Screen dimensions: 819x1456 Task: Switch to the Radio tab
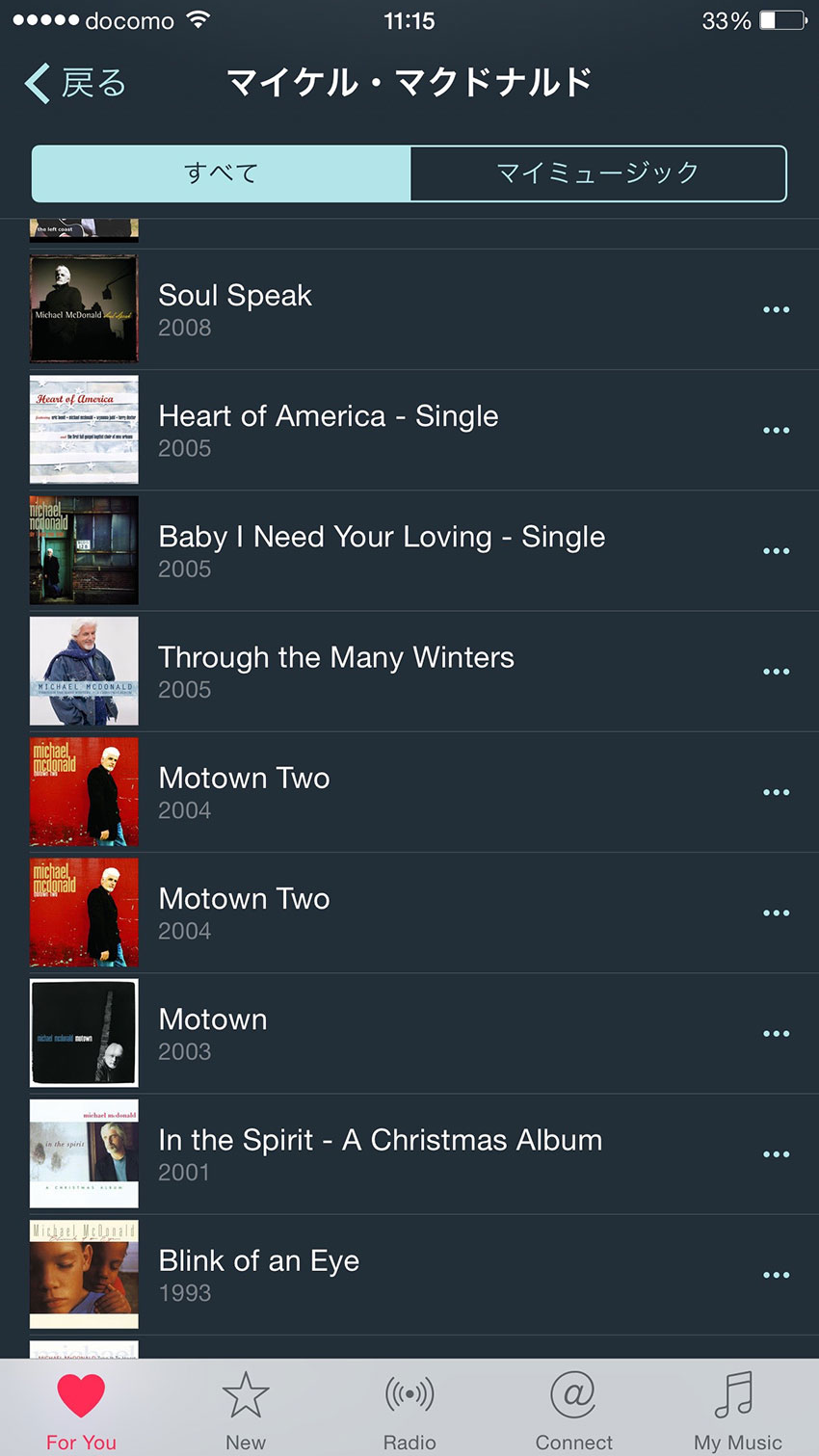(409, 1411)
